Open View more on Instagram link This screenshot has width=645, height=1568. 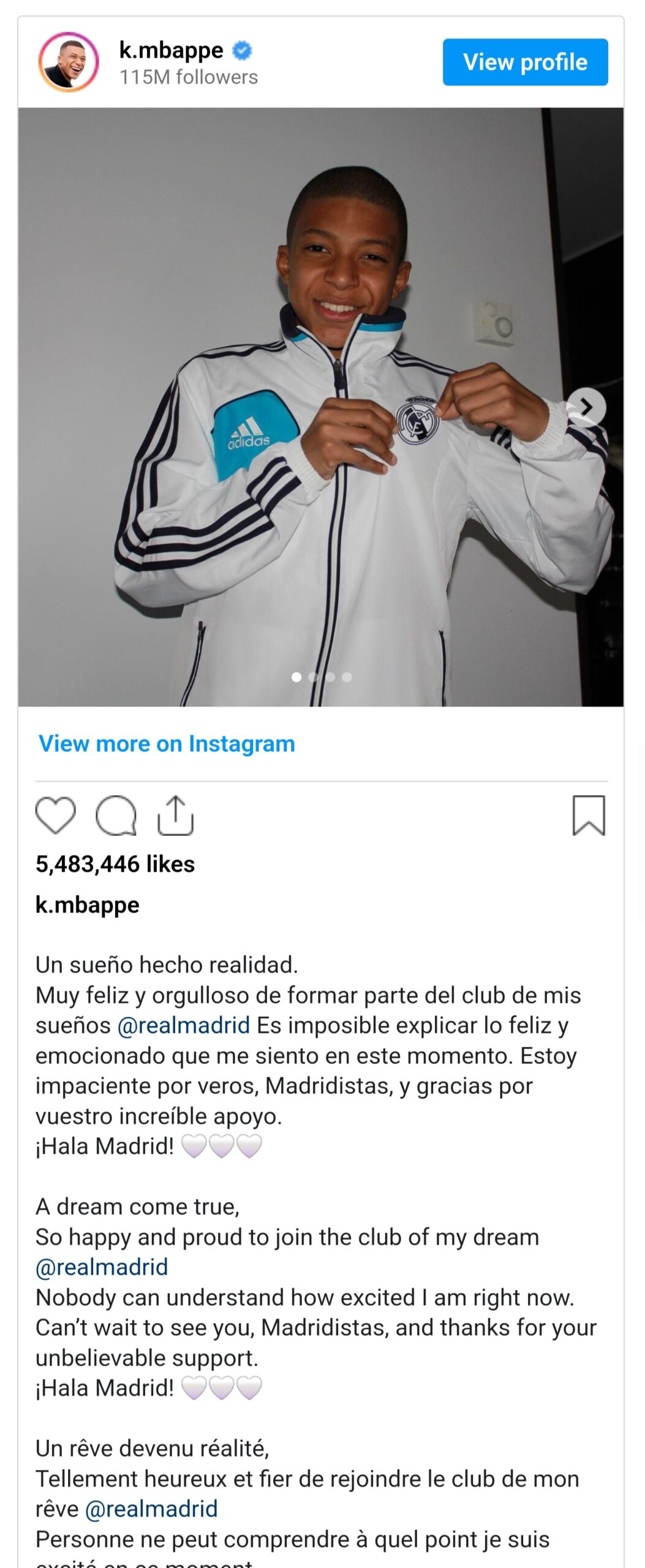pos(167,744)
